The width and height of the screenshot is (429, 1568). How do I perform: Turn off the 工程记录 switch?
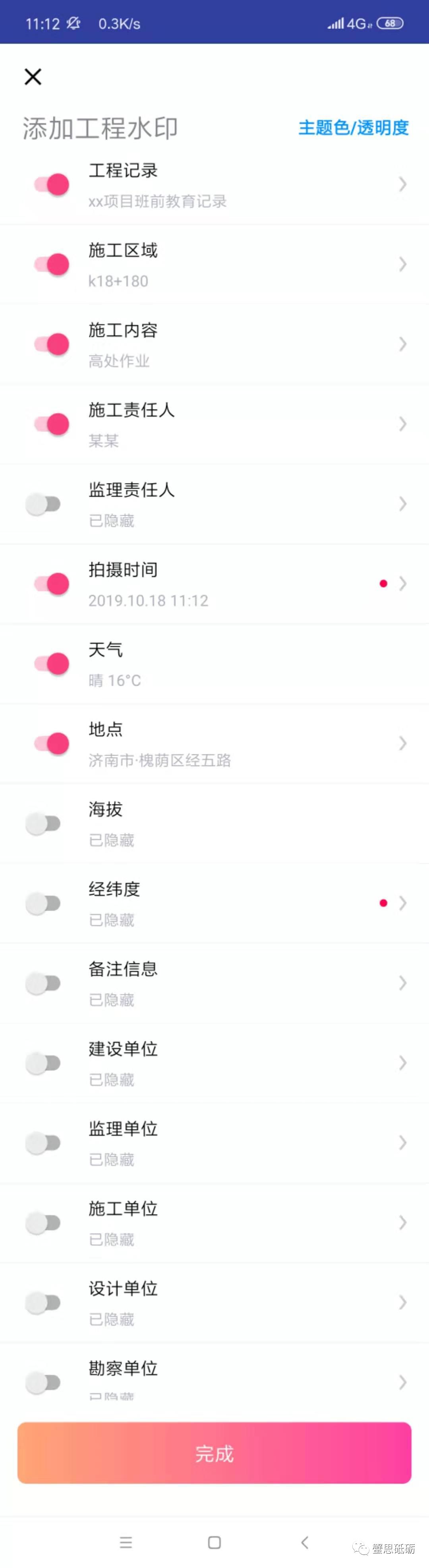(x=52, y=184)
